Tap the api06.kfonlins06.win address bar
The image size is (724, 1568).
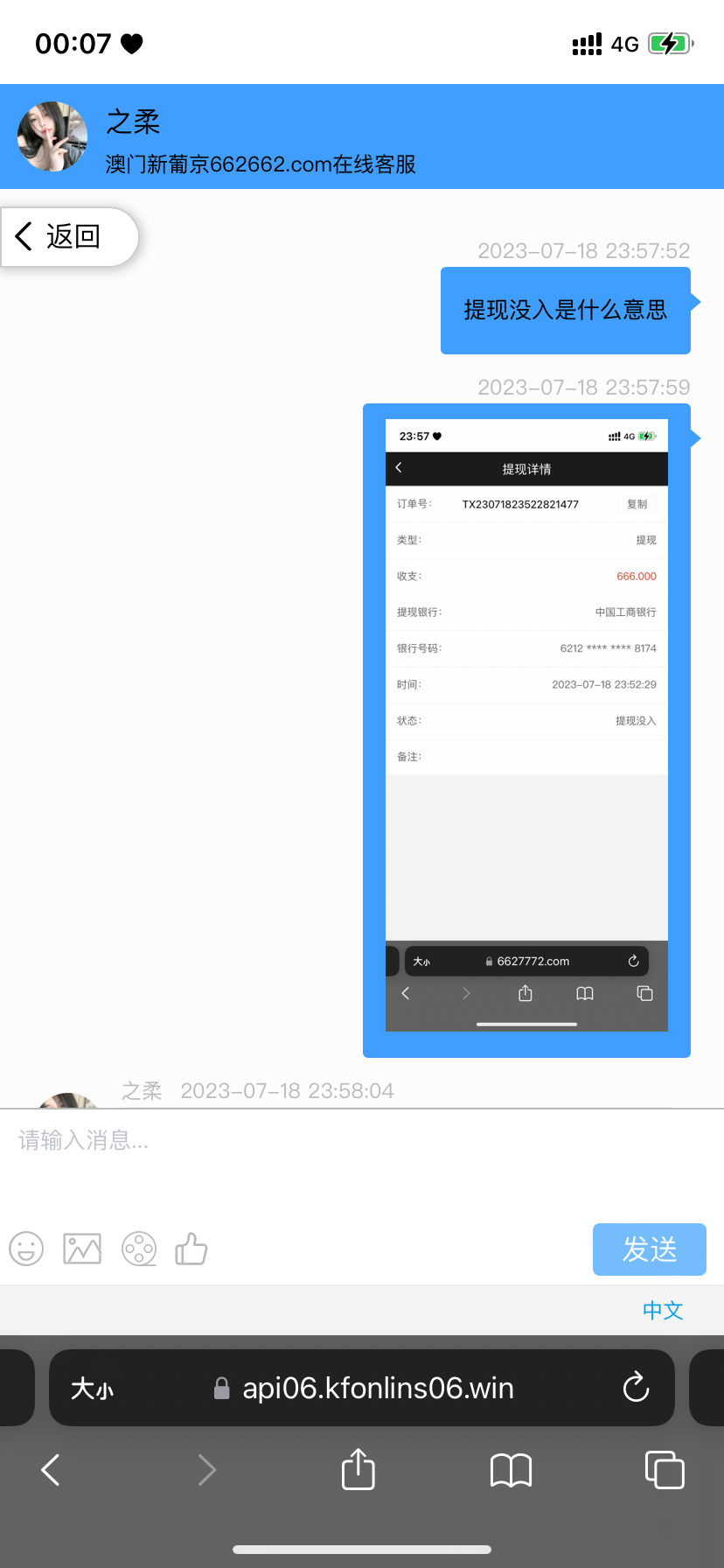coord(376,1388)
